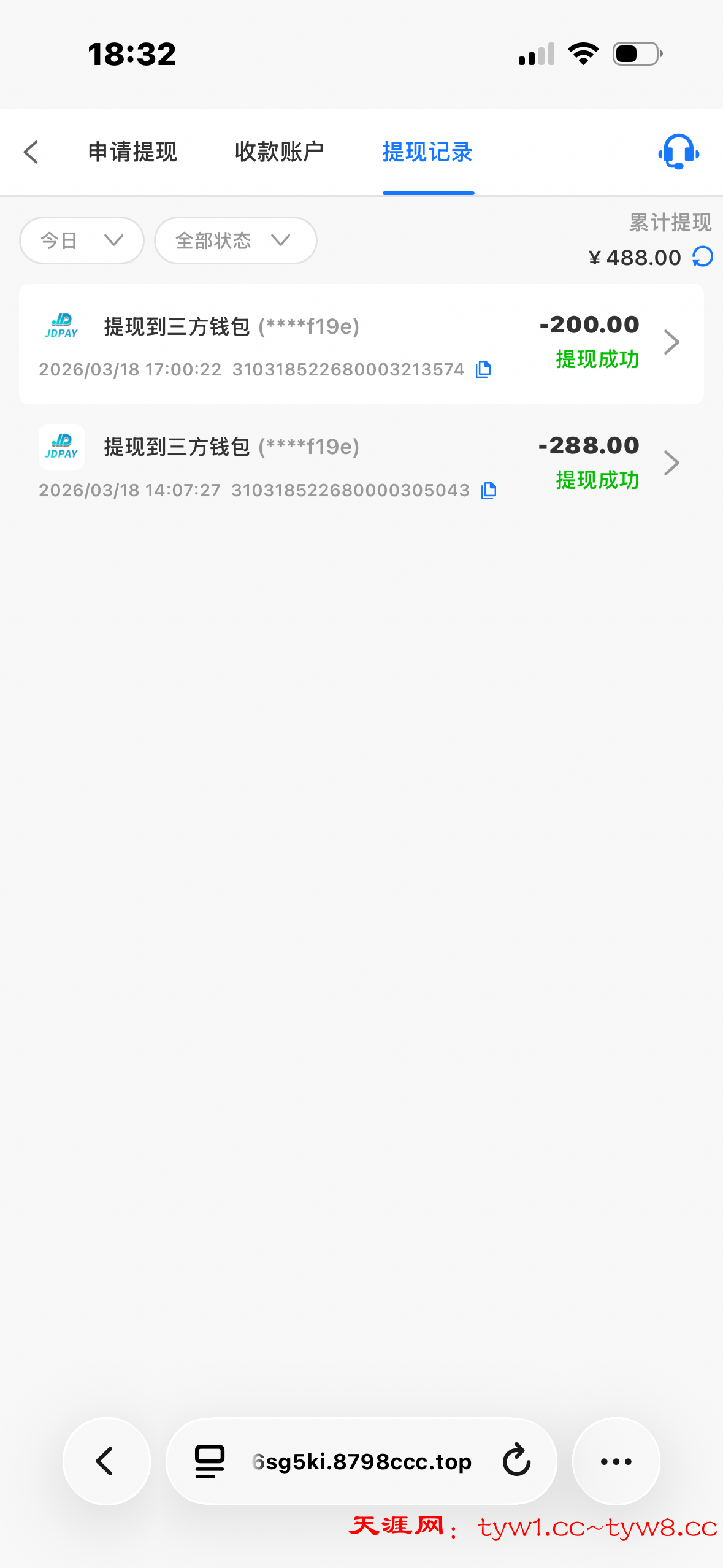Tap the address bar showing 6sg5ki.8798ccc.top
This screenshot has height=1568, width=723.
point(362,1462)
